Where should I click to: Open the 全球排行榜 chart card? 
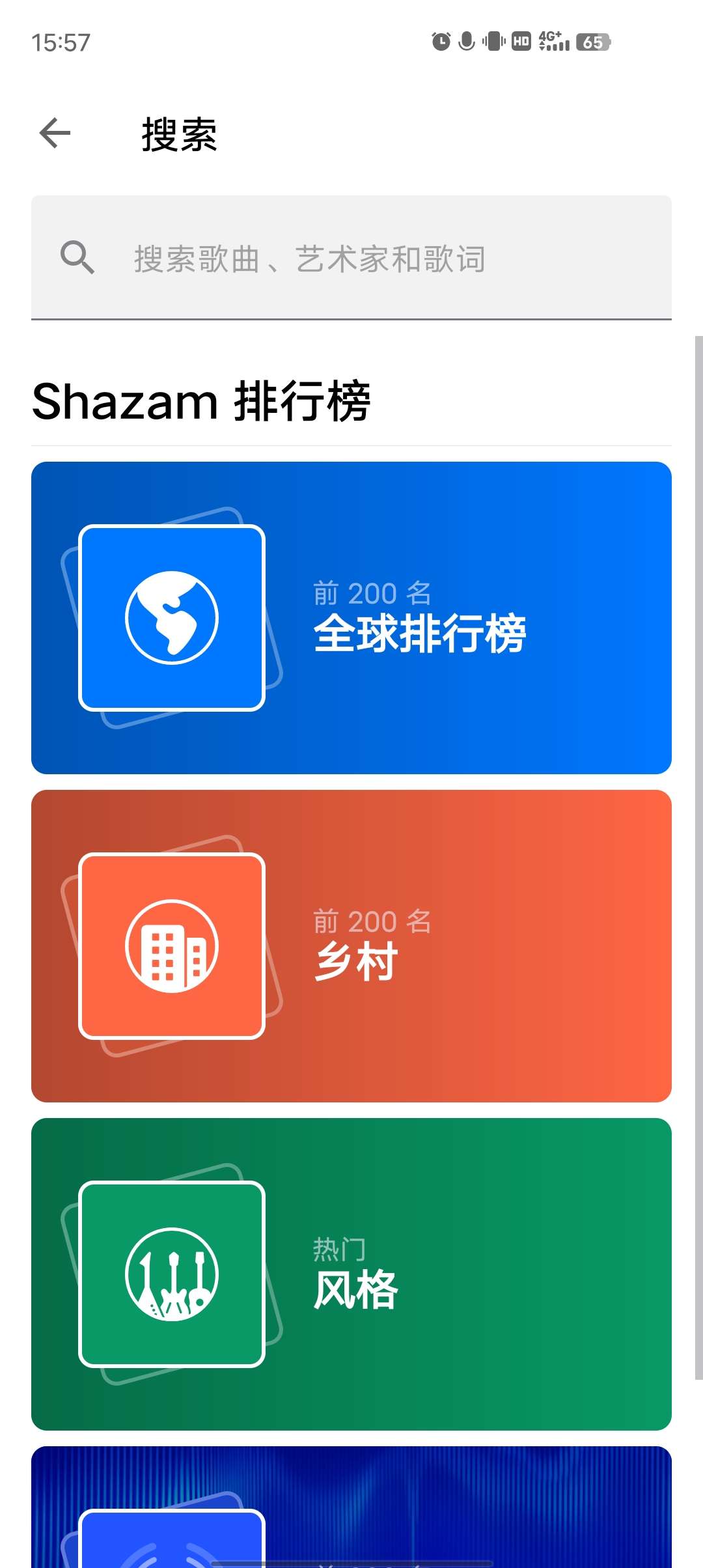pyautogui.click(x=351, y=617)
